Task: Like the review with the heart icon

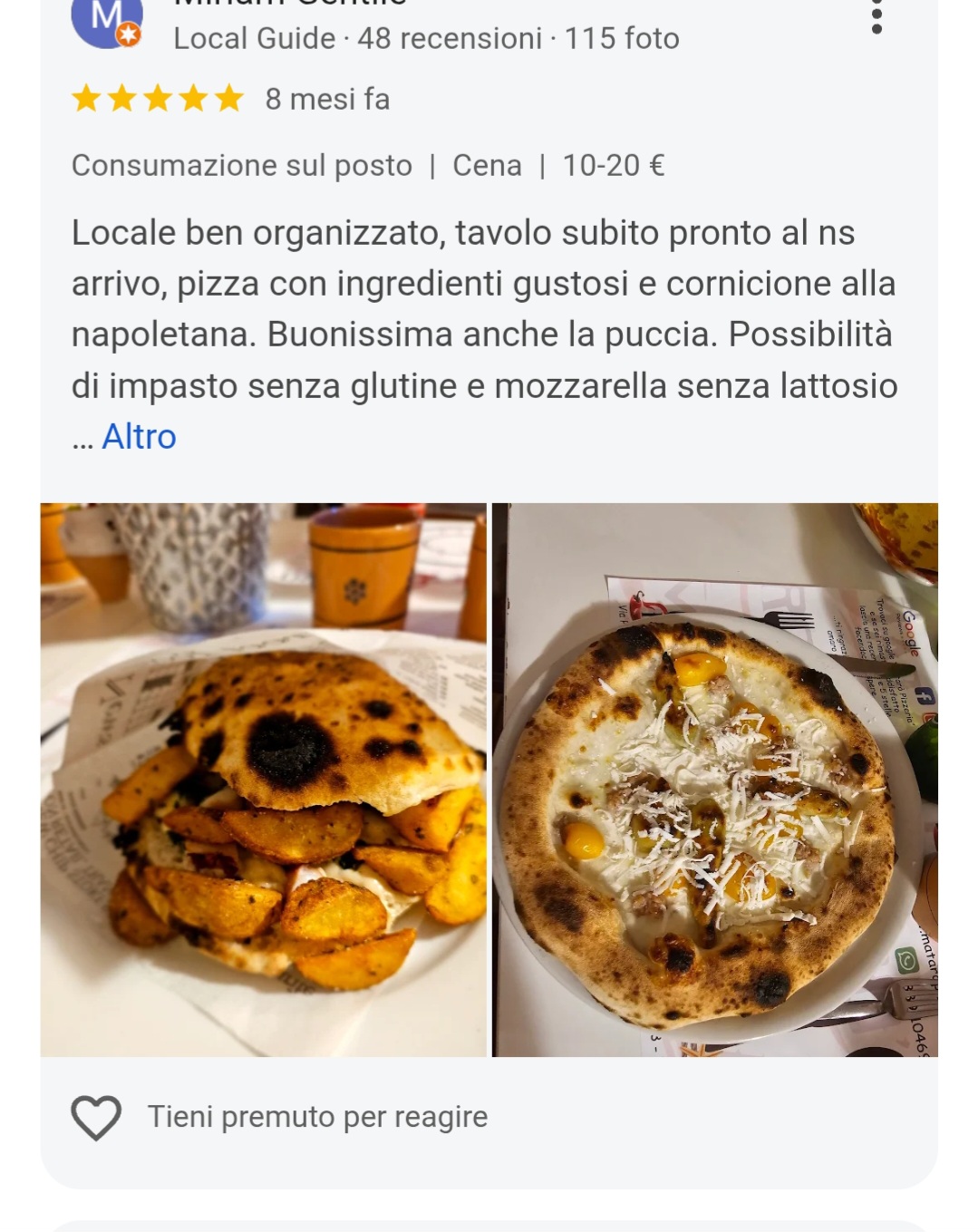Action: click(x=96, y=1117)
